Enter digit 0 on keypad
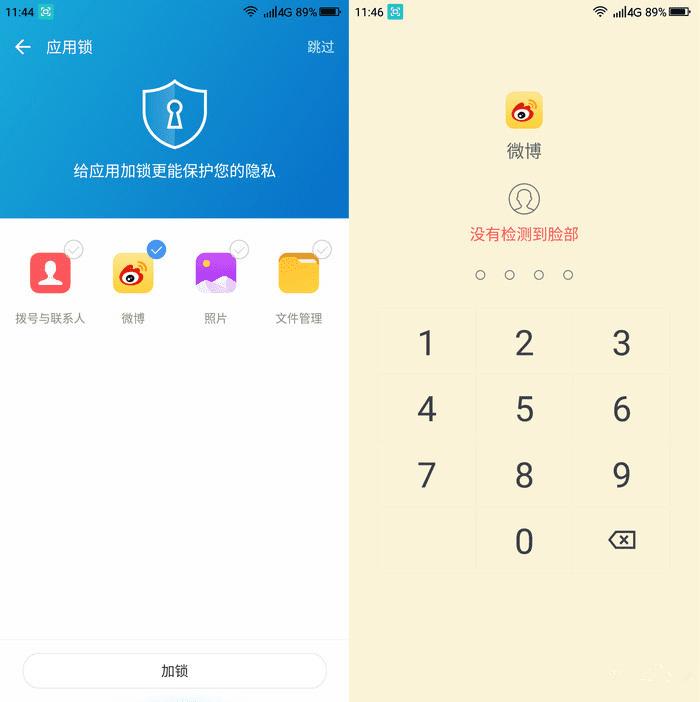 point(524,541)
